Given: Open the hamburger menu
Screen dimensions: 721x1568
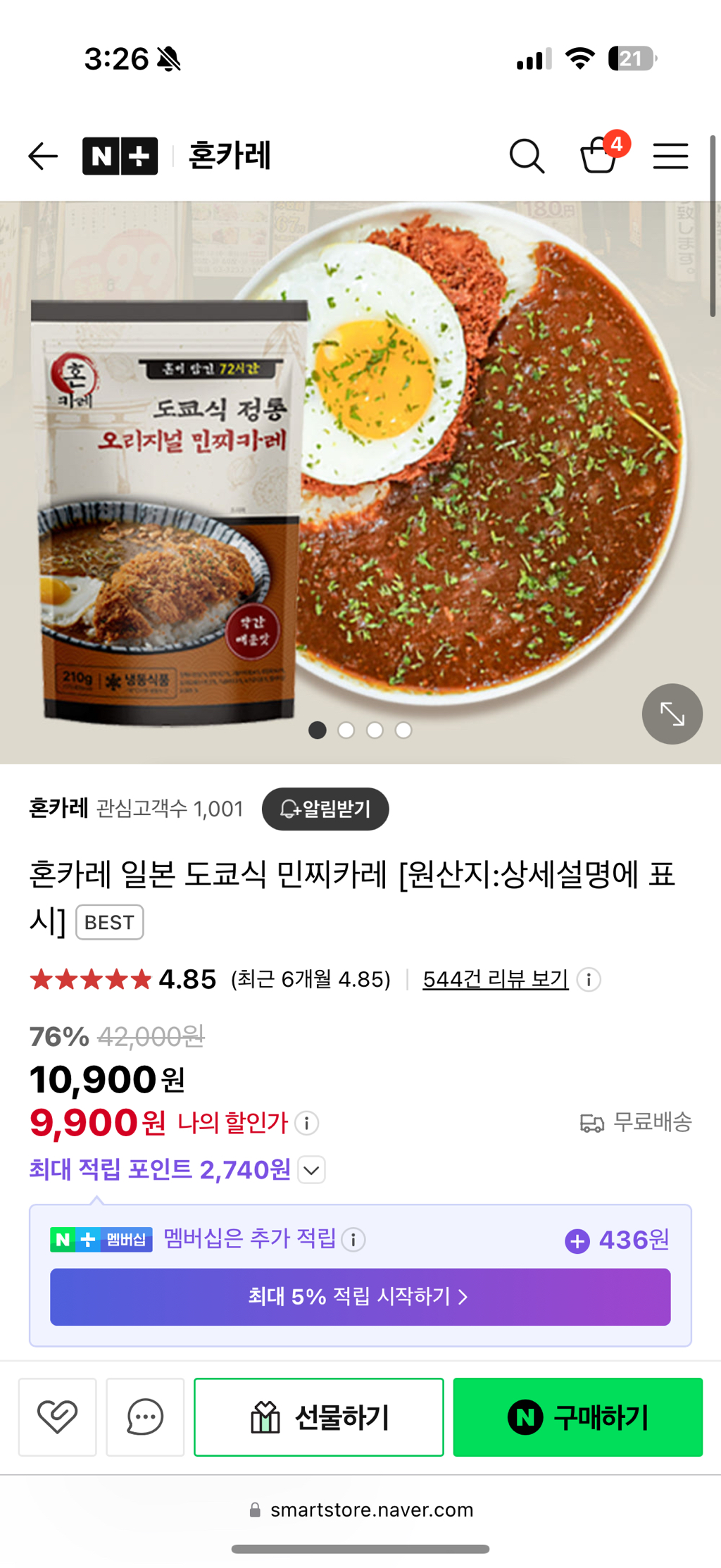Looking at the screenshot, I should pos(670,156).
